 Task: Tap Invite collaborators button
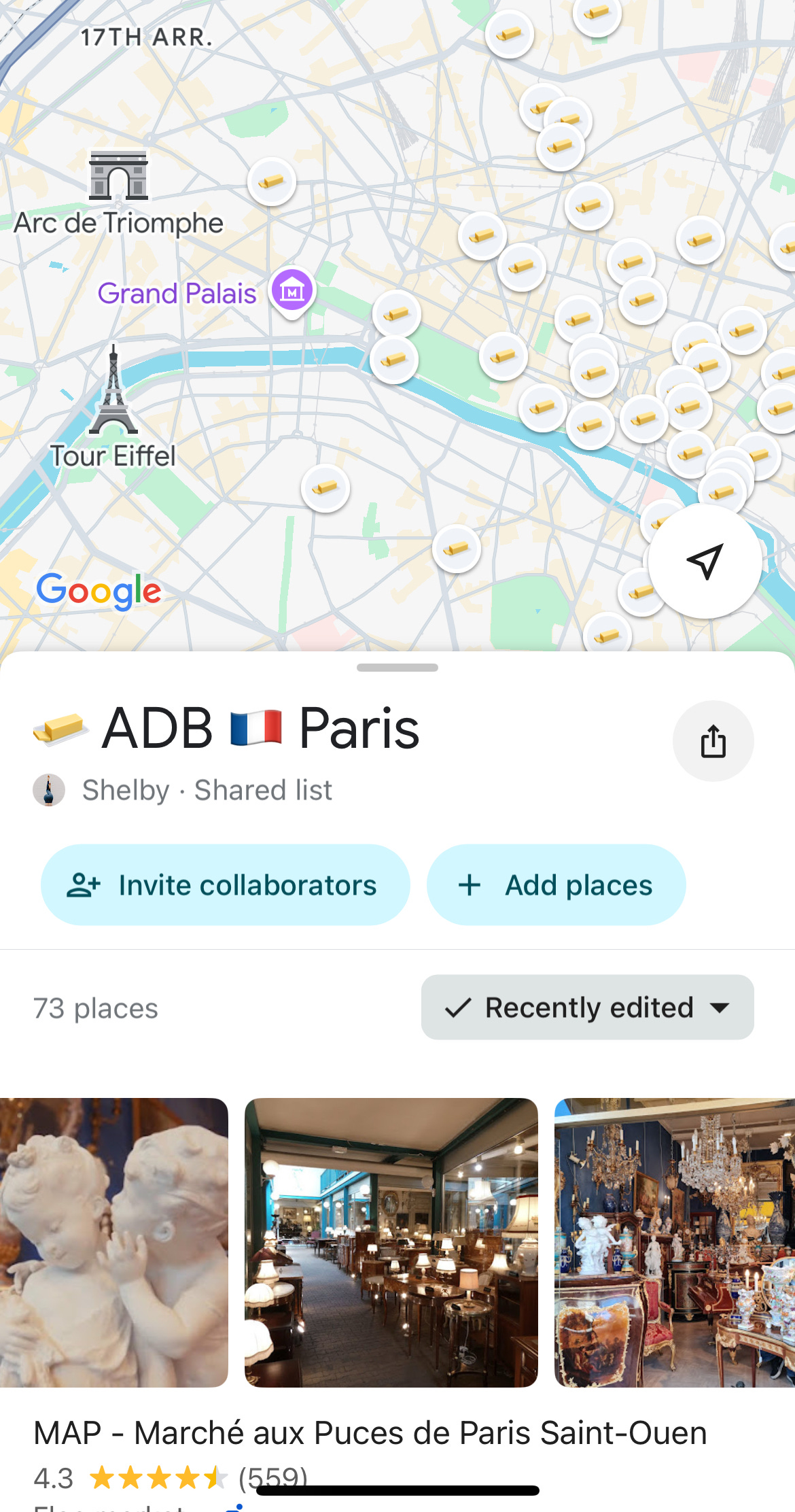coord(225,884)
